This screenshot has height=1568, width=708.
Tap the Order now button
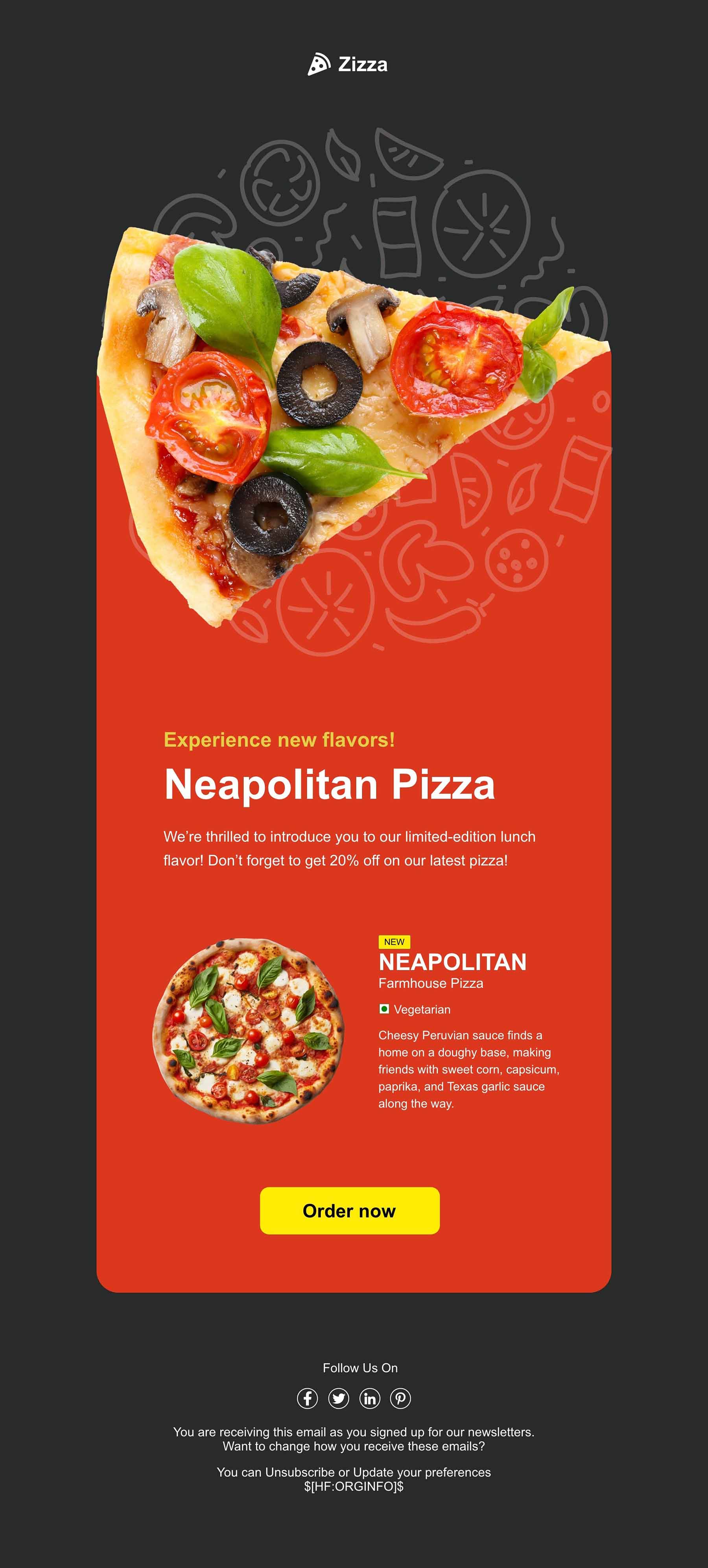pyautogui.click(x=350, y=1210)
